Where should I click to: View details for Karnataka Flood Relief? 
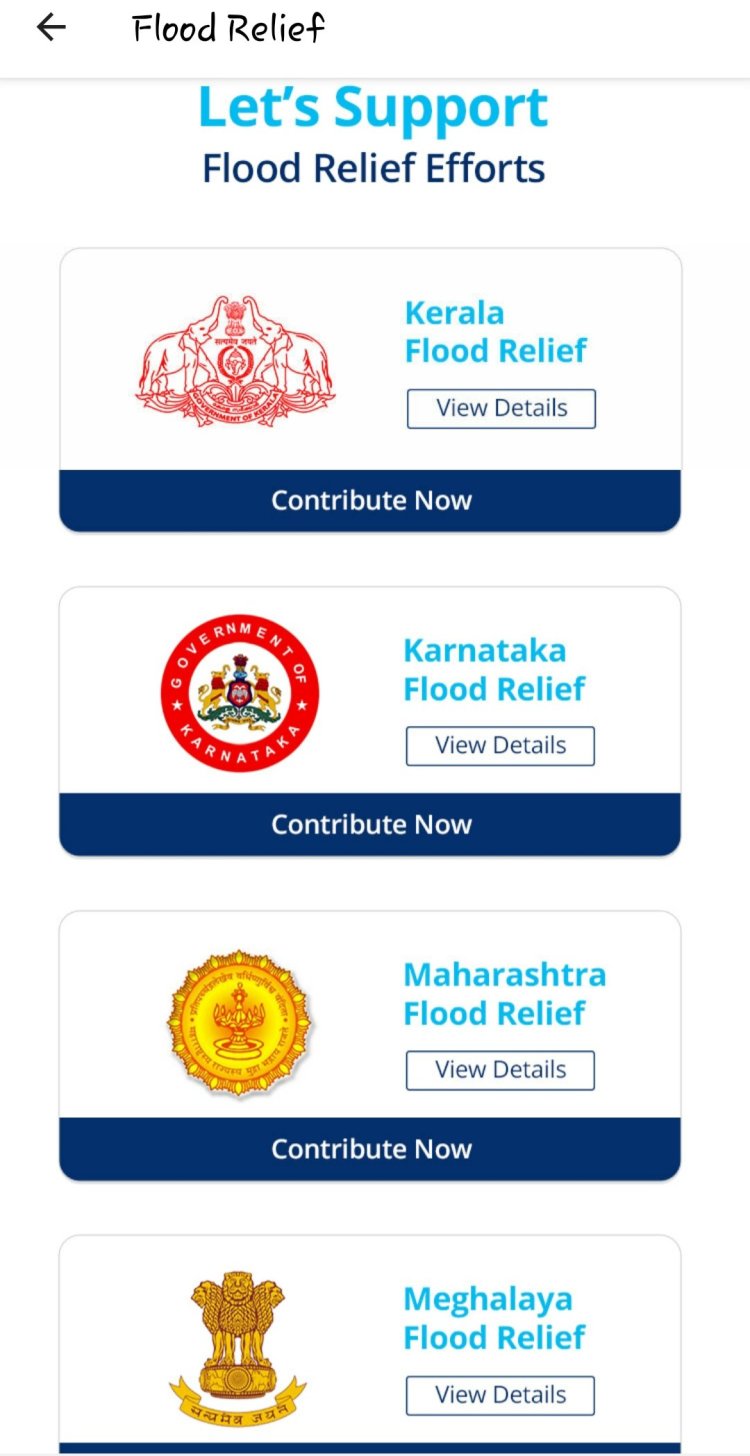click(500, 746)
